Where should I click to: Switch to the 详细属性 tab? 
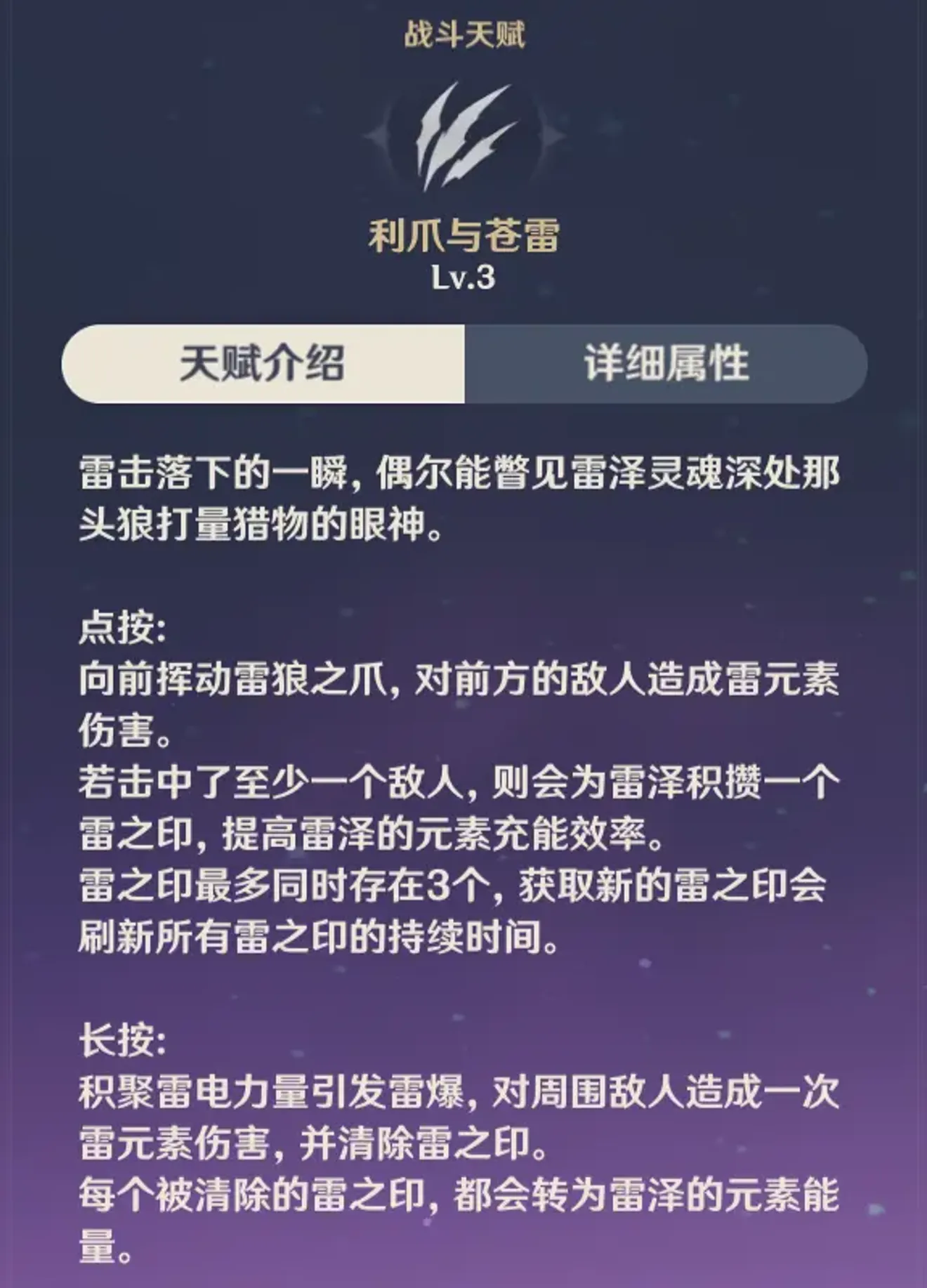pyautogui.click(x=665, y=364)
